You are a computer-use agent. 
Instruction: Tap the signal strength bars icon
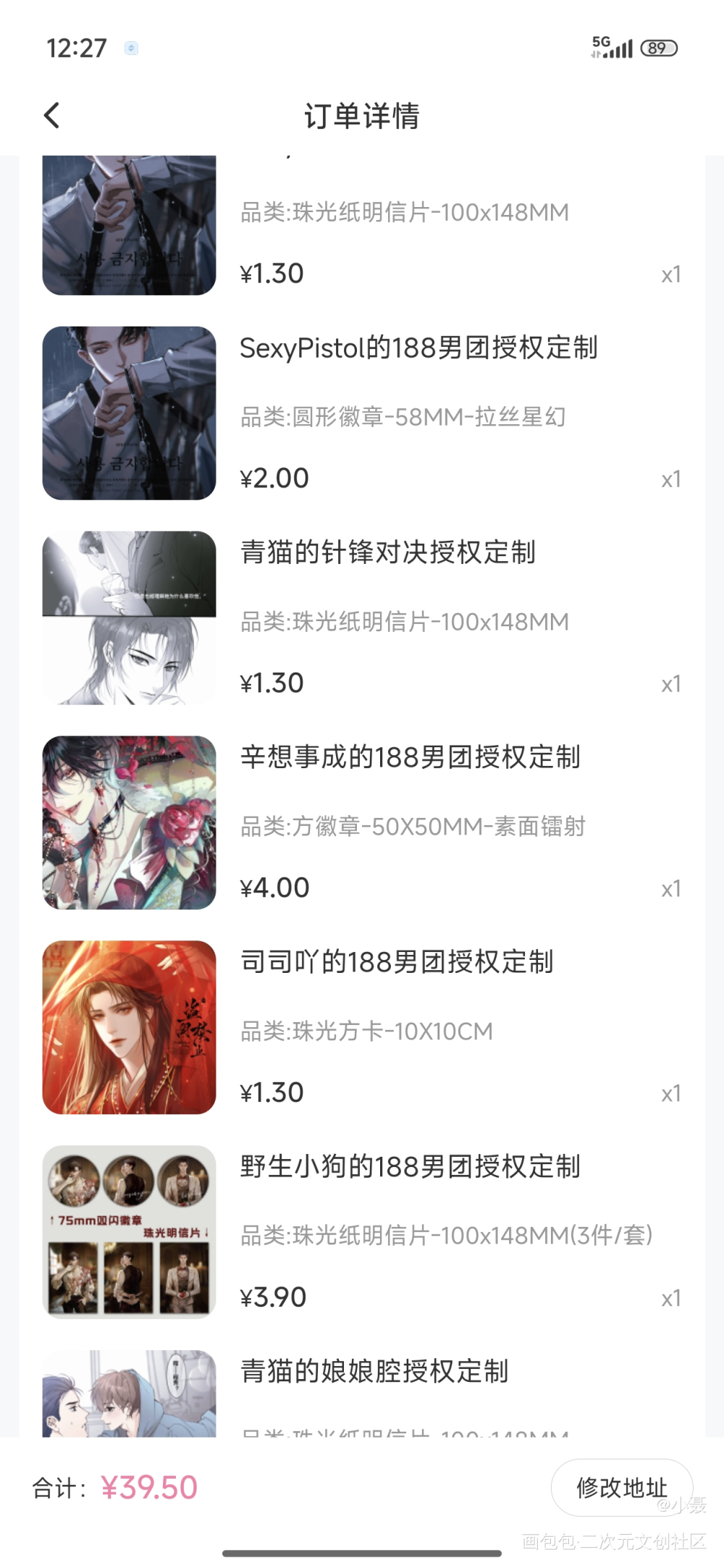pyautogui.click(x=619, y=49)
